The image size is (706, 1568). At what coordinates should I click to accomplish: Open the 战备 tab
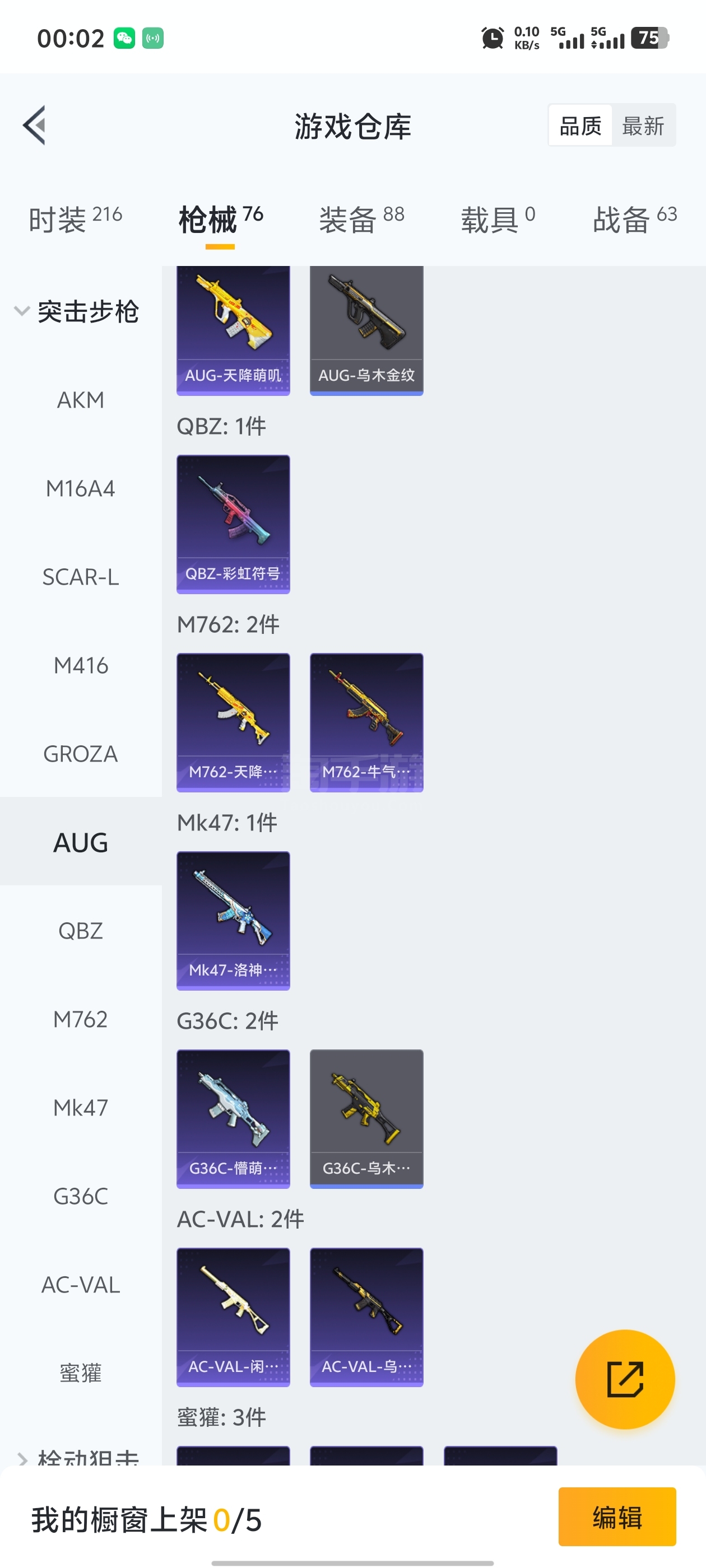(634, 219)
